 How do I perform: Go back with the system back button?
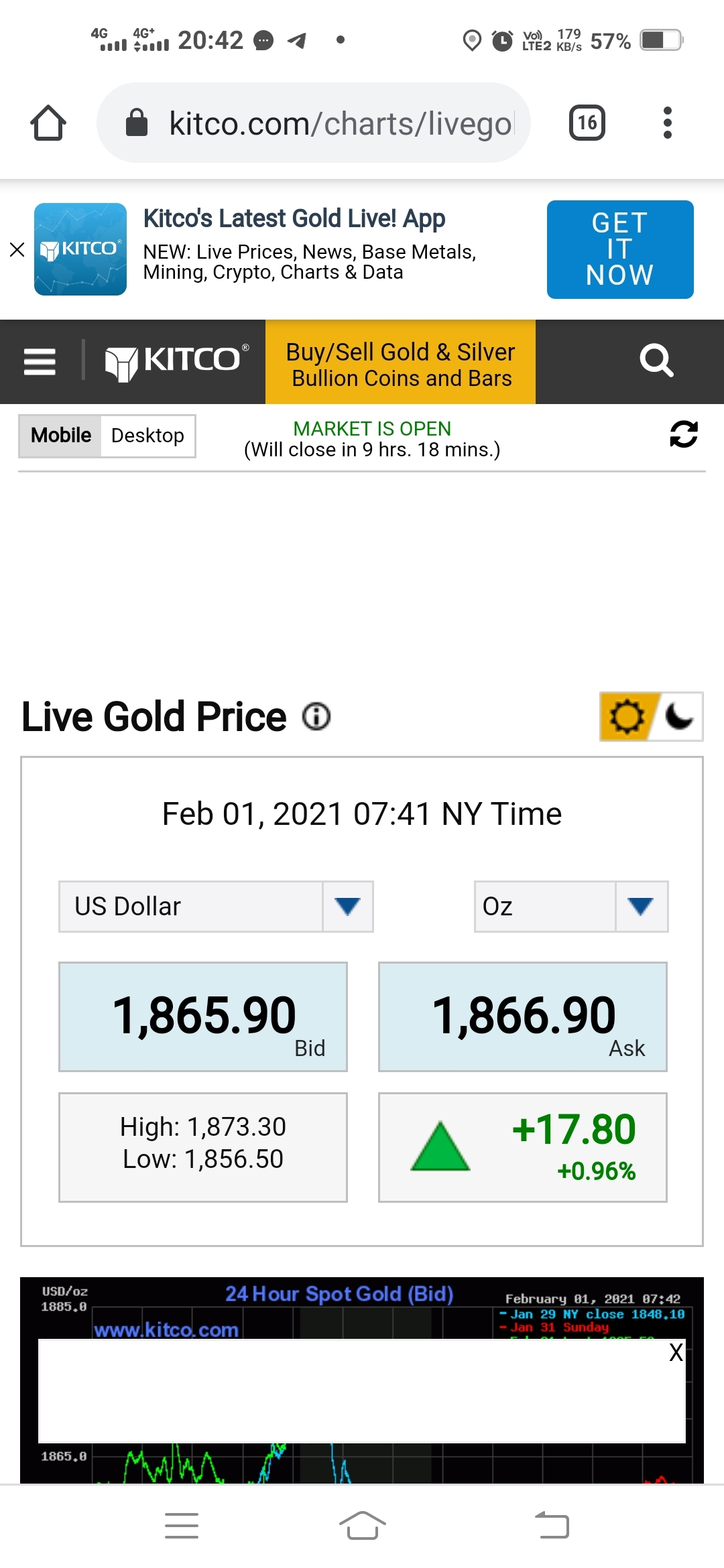click(x=552, y=1525)
